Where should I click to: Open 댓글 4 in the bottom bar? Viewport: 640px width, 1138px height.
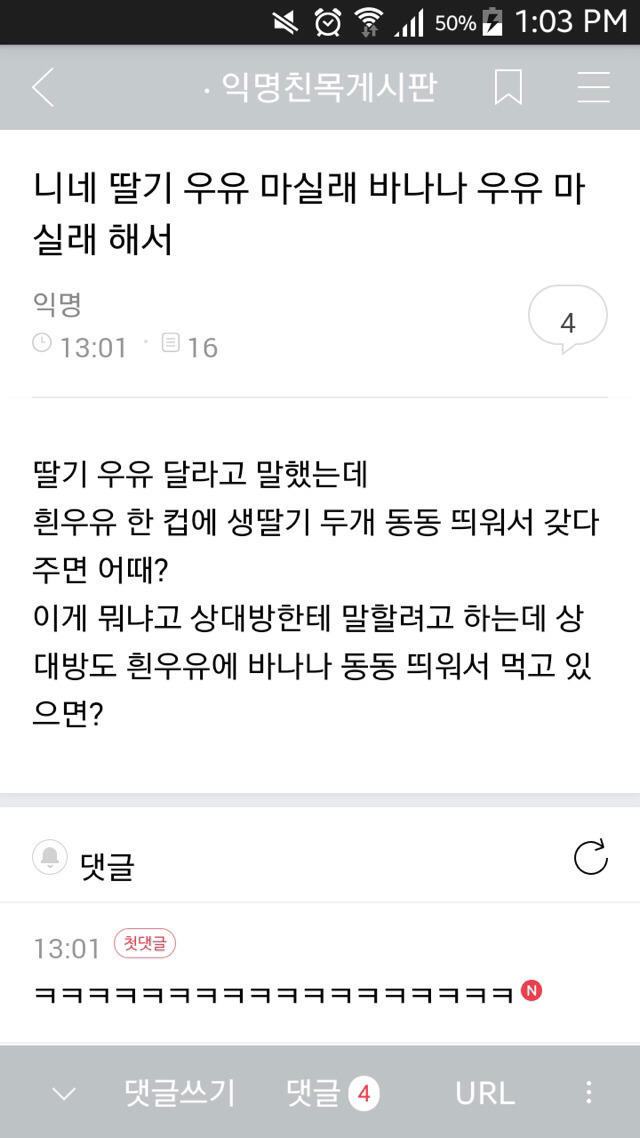tap(332, 1093)
